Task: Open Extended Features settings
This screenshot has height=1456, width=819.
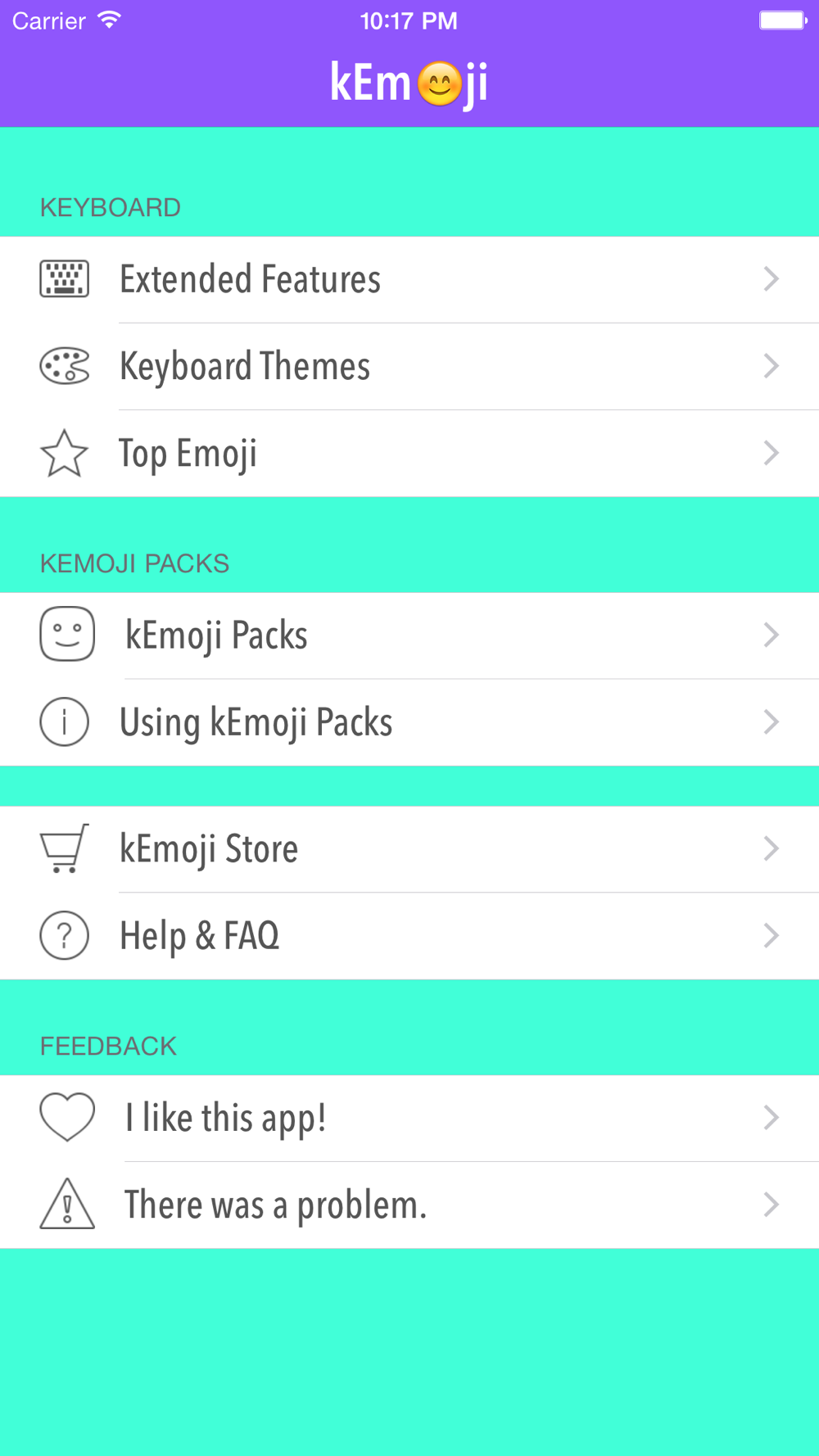Action: coord(409,279)
